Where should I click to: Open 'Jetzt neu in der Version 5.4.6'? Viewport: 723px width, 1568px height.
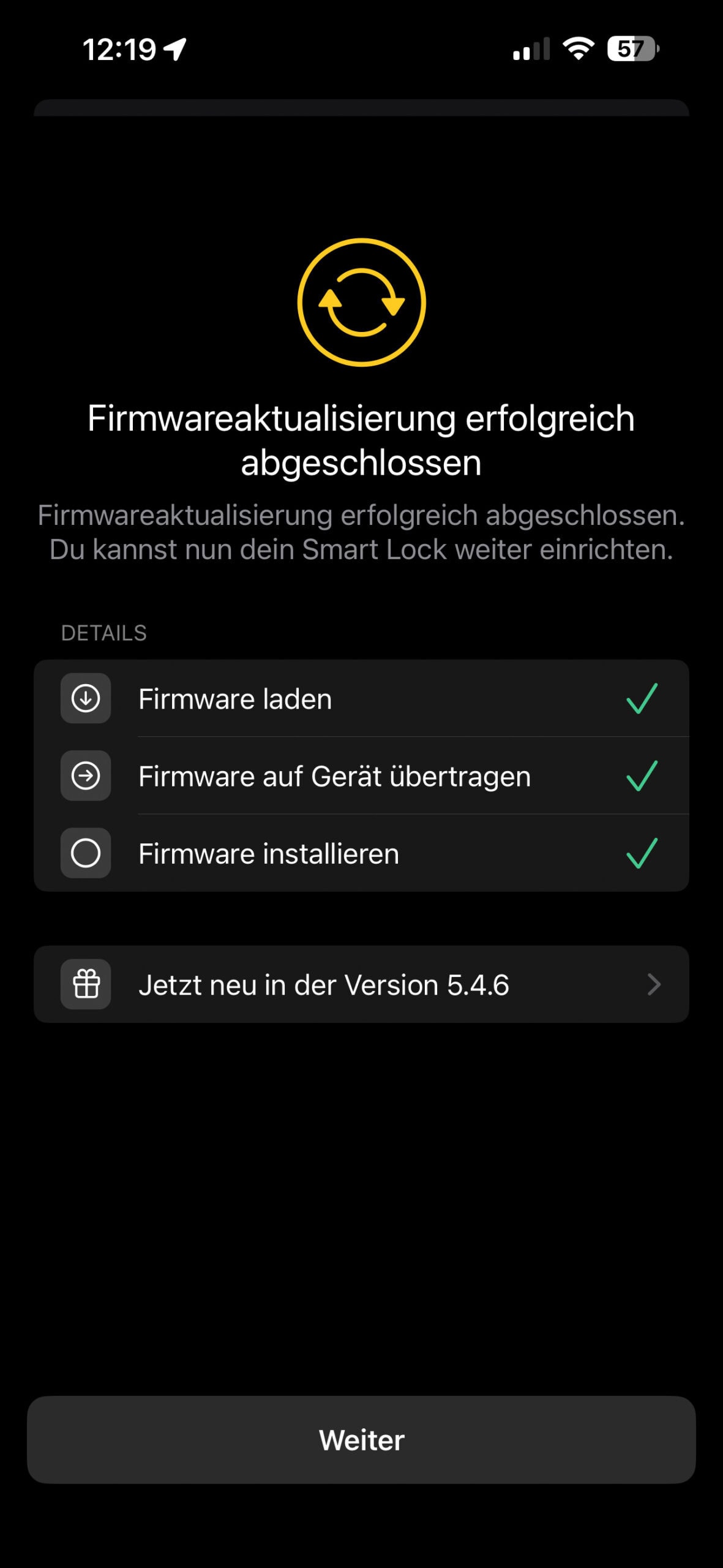361,984
